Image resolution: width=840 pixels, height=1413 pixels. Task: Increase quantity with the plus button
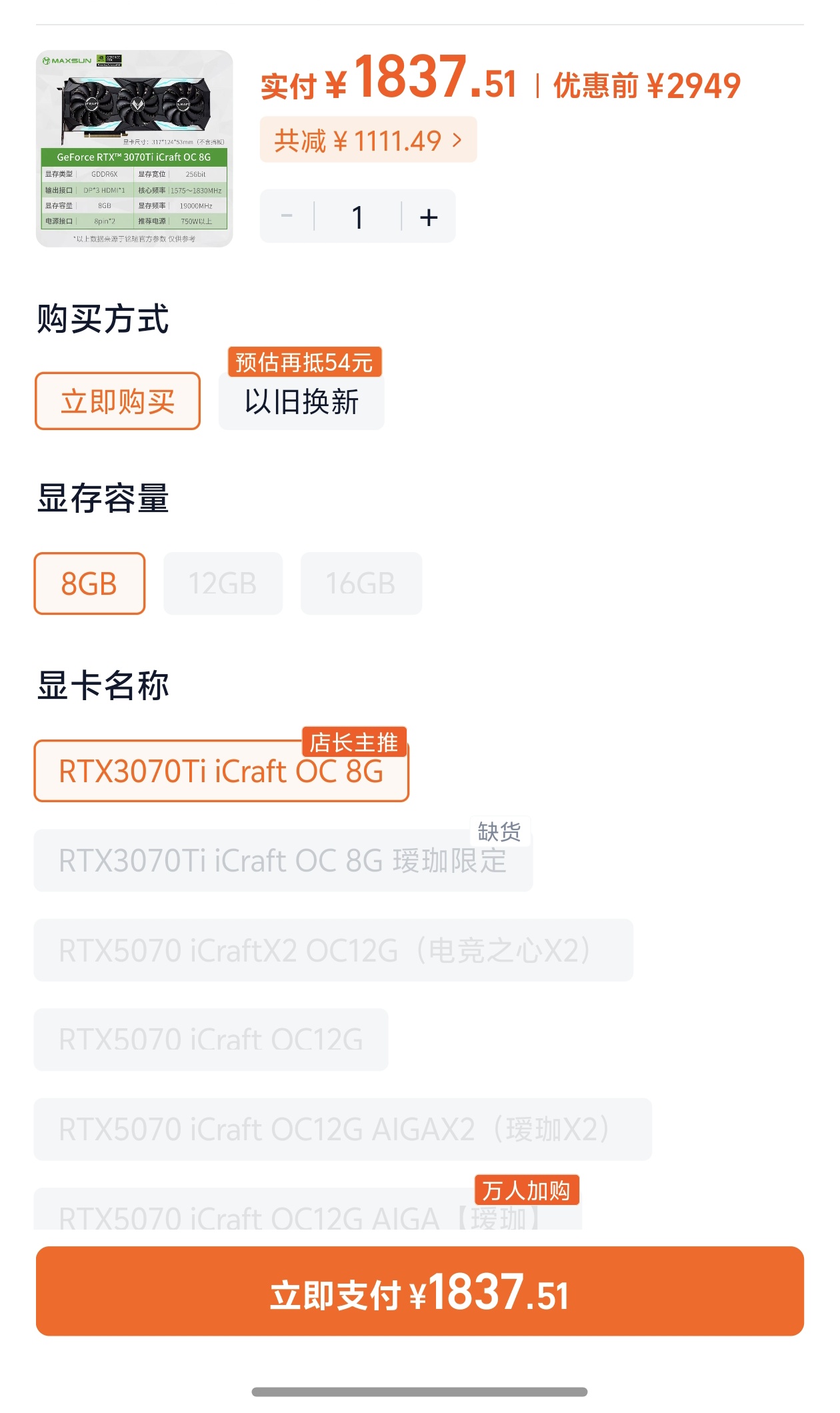429,217
